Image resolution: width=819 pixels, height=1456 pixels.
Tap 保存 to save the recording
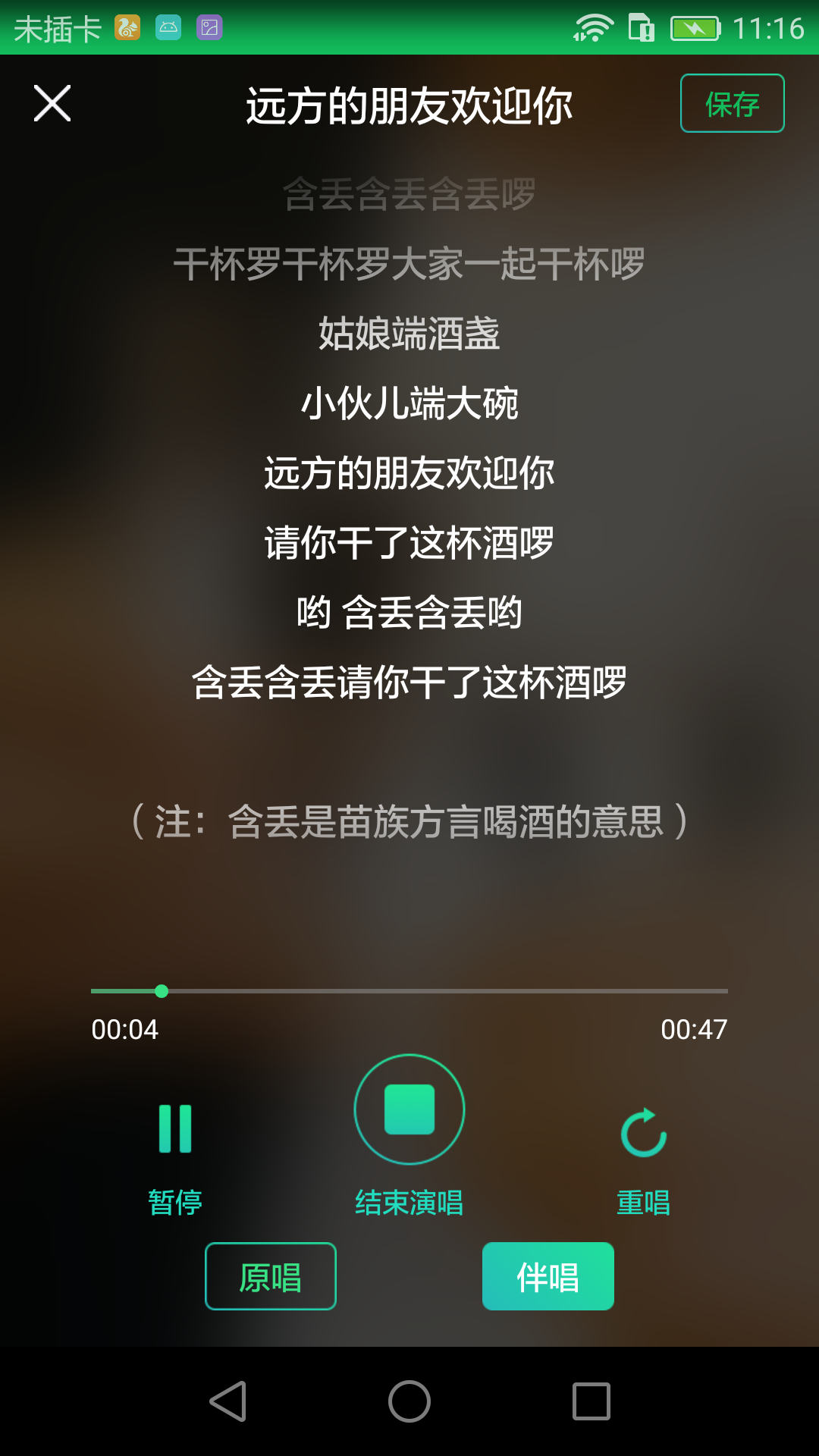coord(731,104)
